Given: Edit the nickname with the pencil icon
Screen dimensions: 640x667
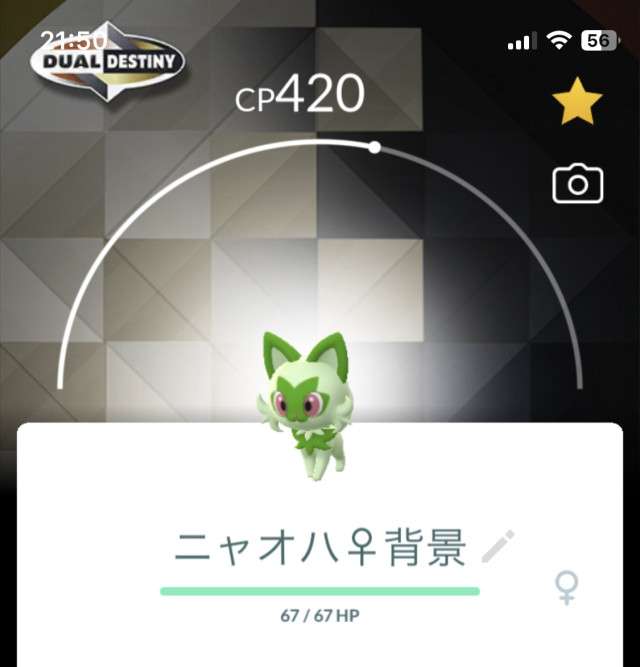Looking at the screenshot, I should tap(498, 546).
